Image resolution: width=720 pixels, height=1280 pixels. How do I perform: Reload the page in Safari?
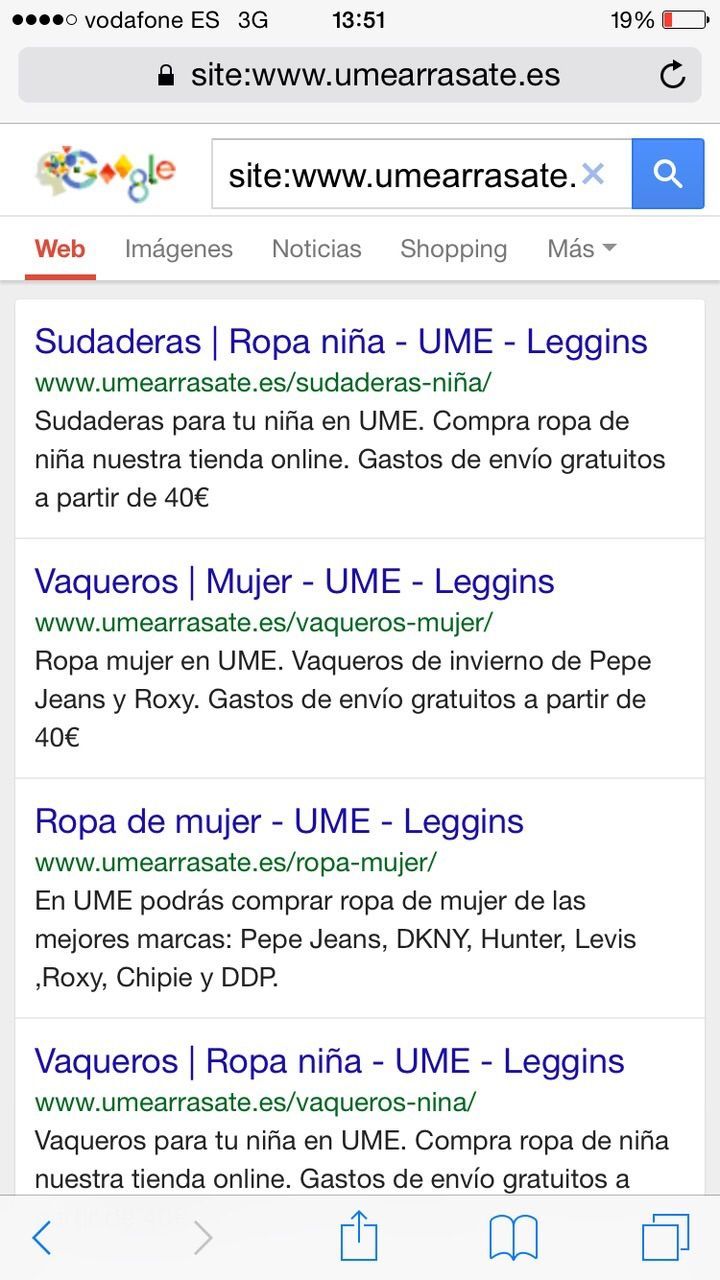673,75
